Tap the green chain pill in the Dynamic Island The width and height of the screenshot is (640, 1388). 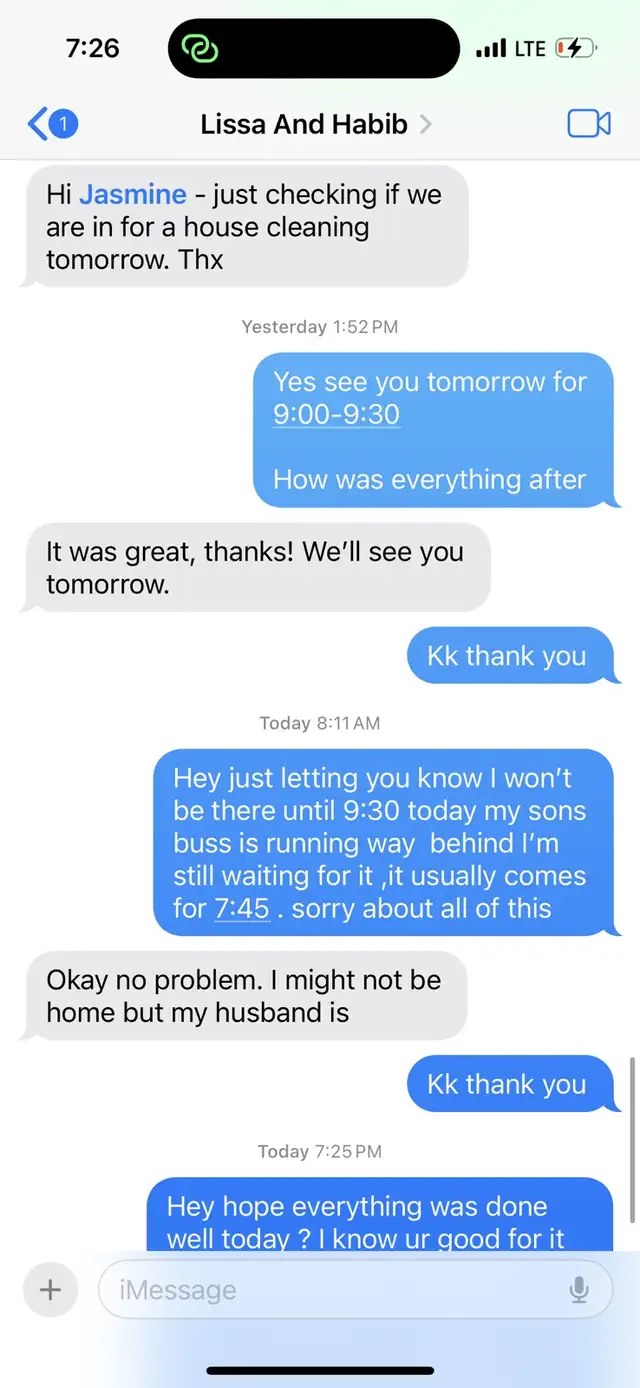200,49
